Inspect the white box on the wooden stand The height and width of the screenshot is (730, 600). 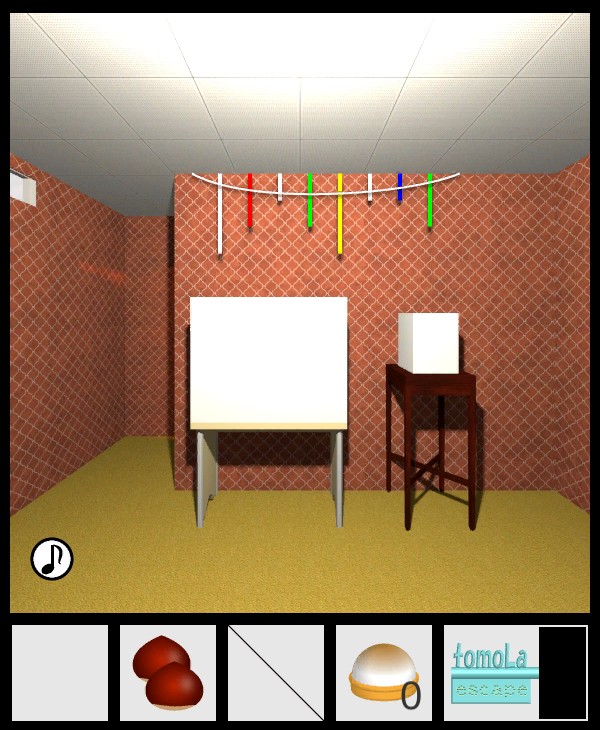click(428, 342)
